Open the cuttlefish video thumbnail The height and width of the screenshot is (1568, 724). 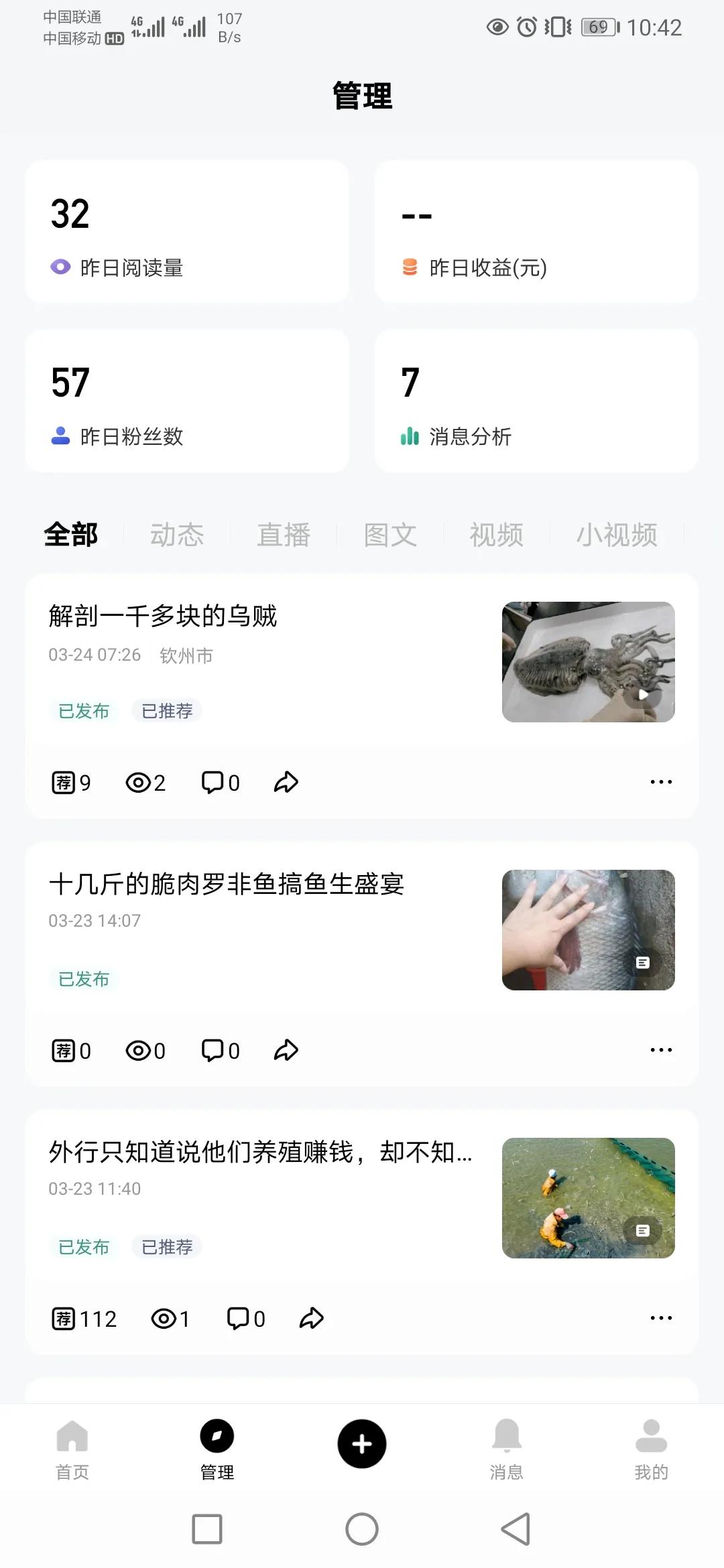(589, 663)
